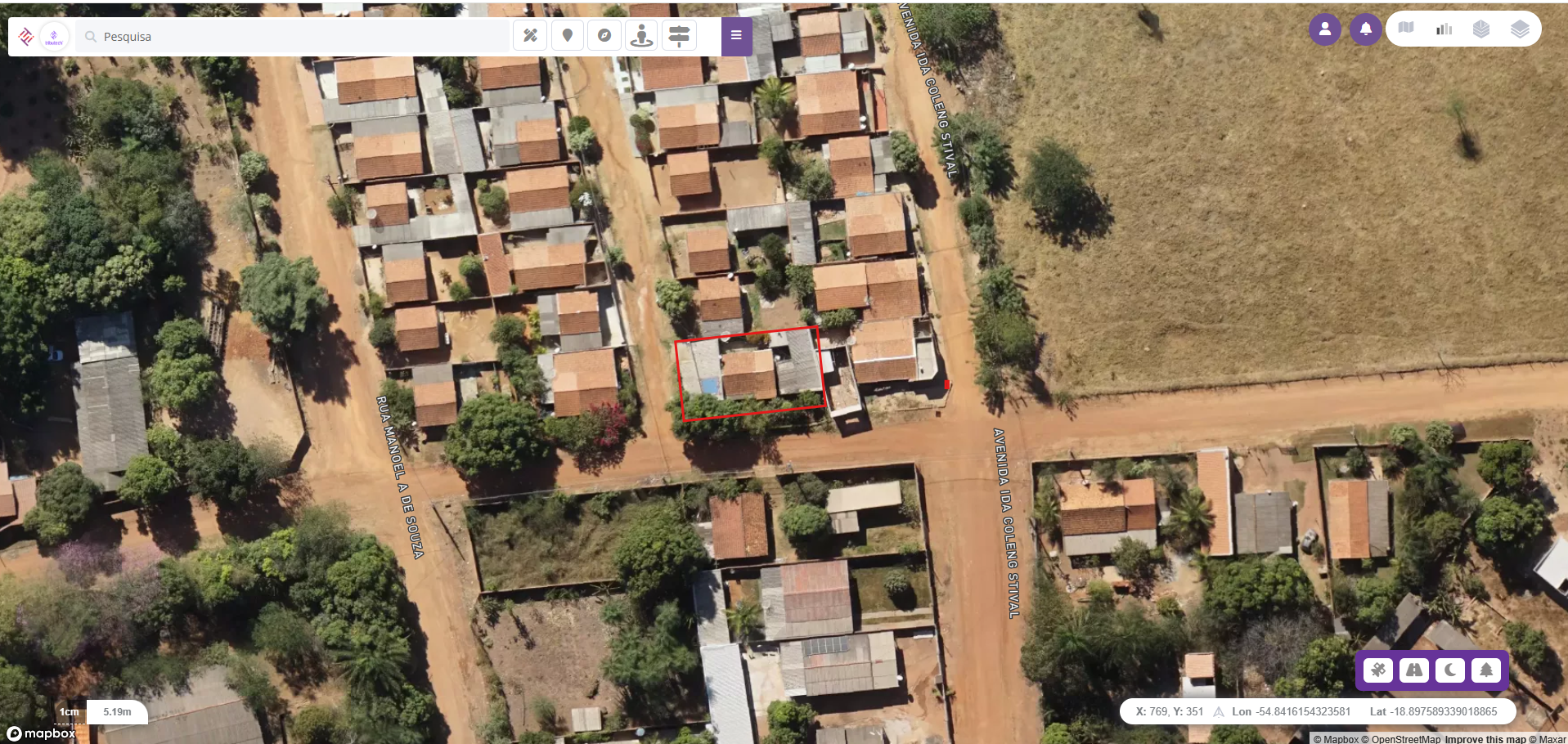This screenshot has height=744, width=1568.
Task: Open the measurement tools button
Action: click(x=530, y=35)
